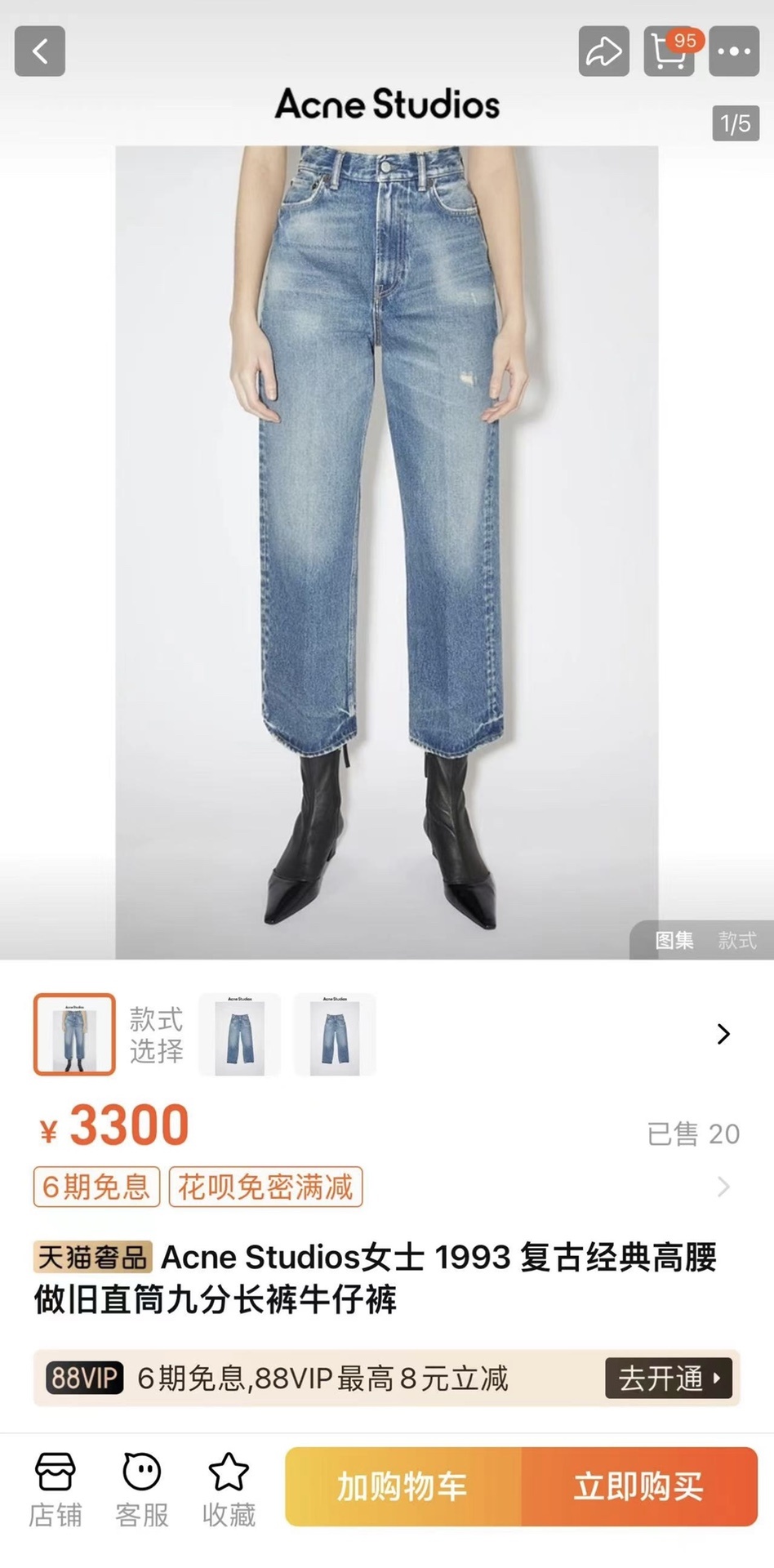Select the second jeans style thumbnail

pyautogui.click(x=240, y=1034)
